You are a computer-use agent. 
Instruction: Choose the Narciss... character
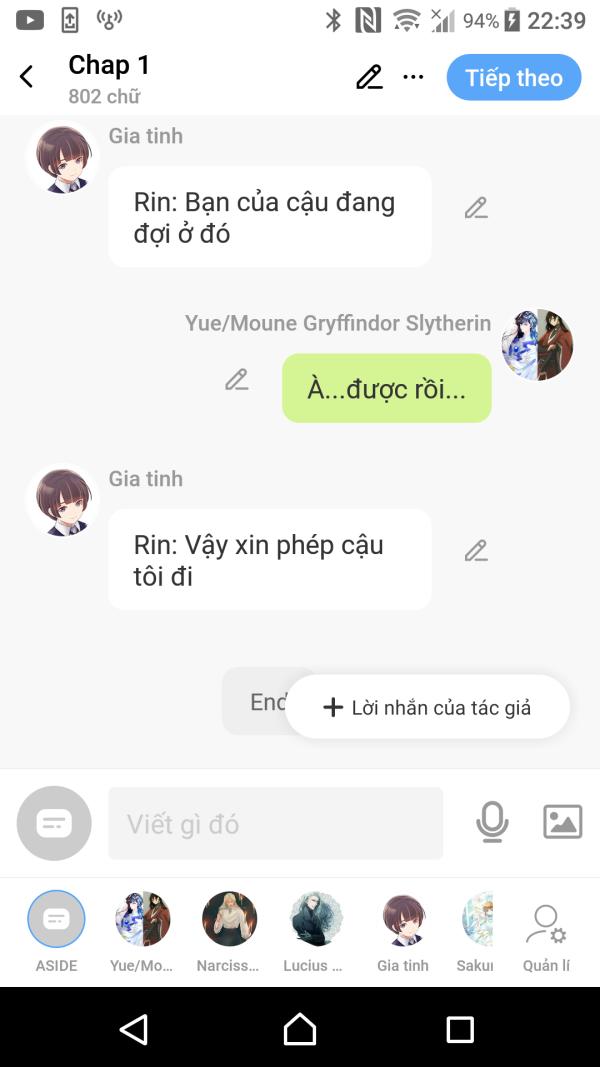pos(229,919)
